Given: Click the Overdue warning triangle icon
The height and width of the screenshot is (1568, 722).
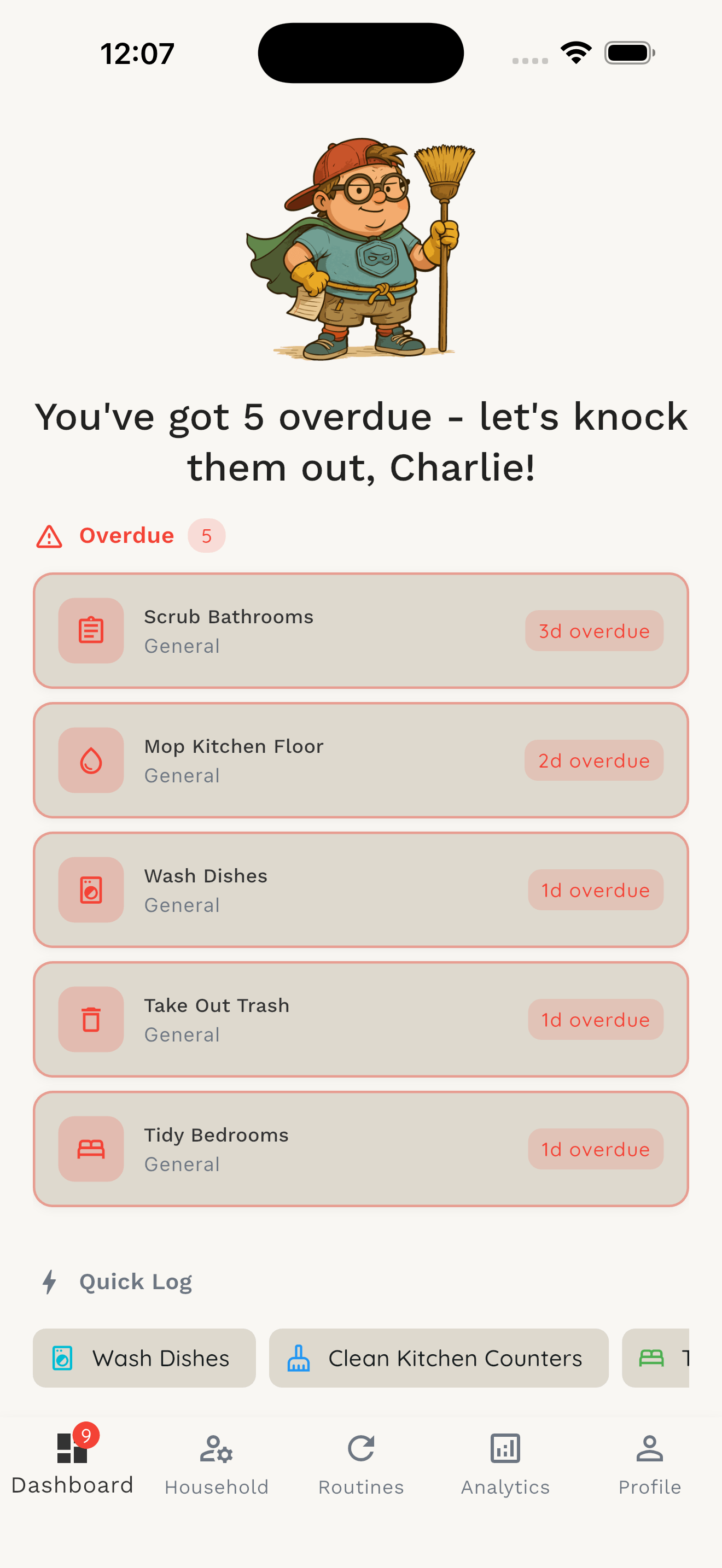Looking at the screenshot, I should [49, 536].
